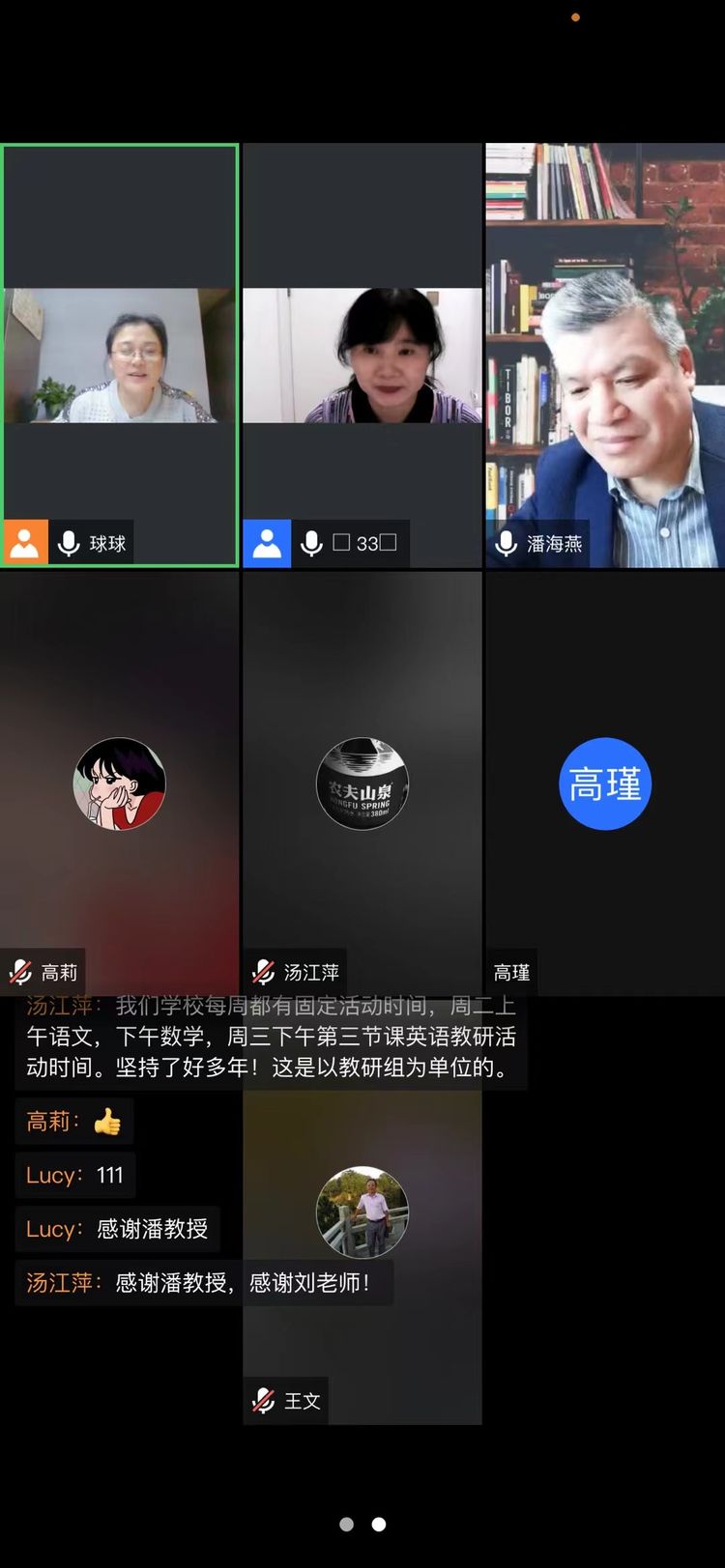The height and width of the screenshot is (1568, 725).
Task: Select 汤江萍's participant tile
Action: point(362,783)
